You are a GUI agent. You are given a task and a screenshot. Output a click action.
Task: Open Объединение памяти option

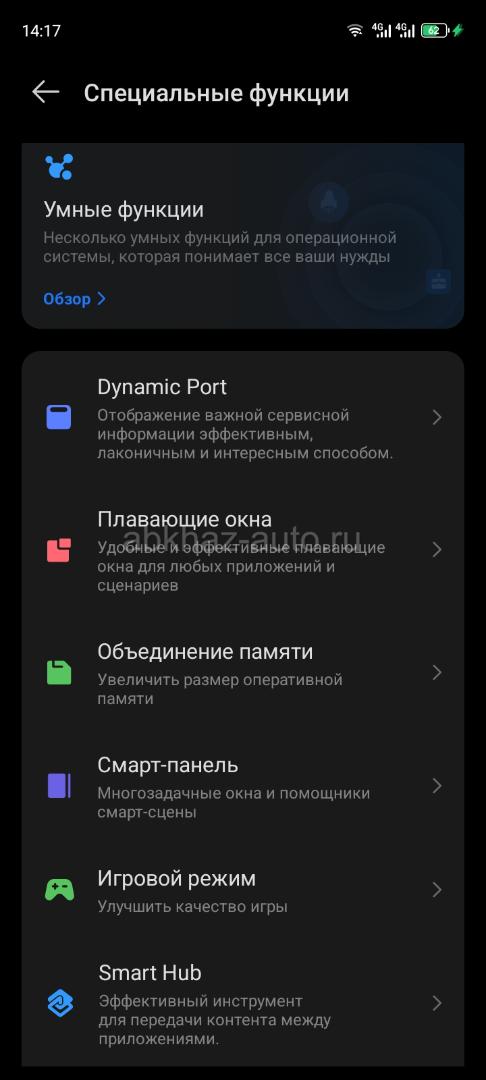243,672
